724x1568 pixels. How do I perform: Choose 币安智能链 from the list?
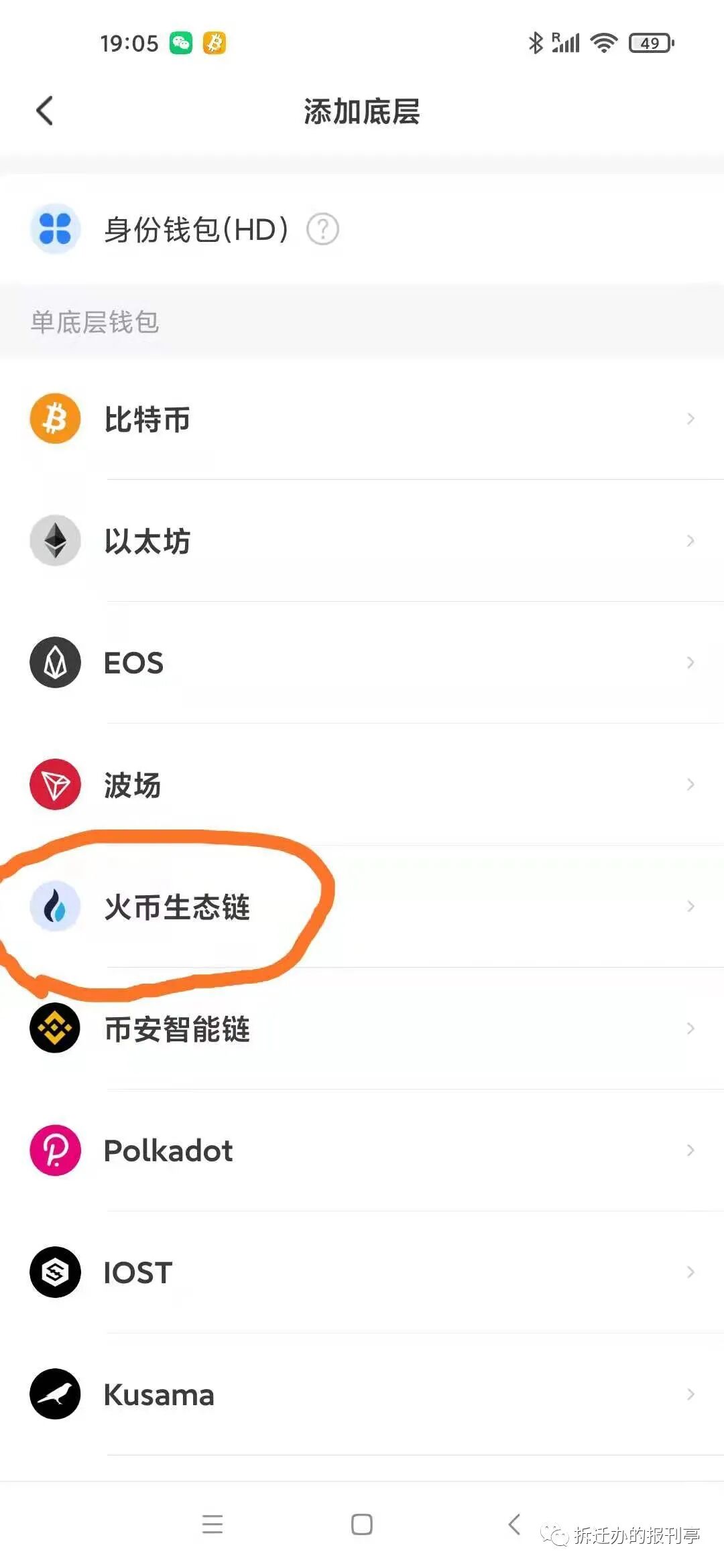[362, 1029]
